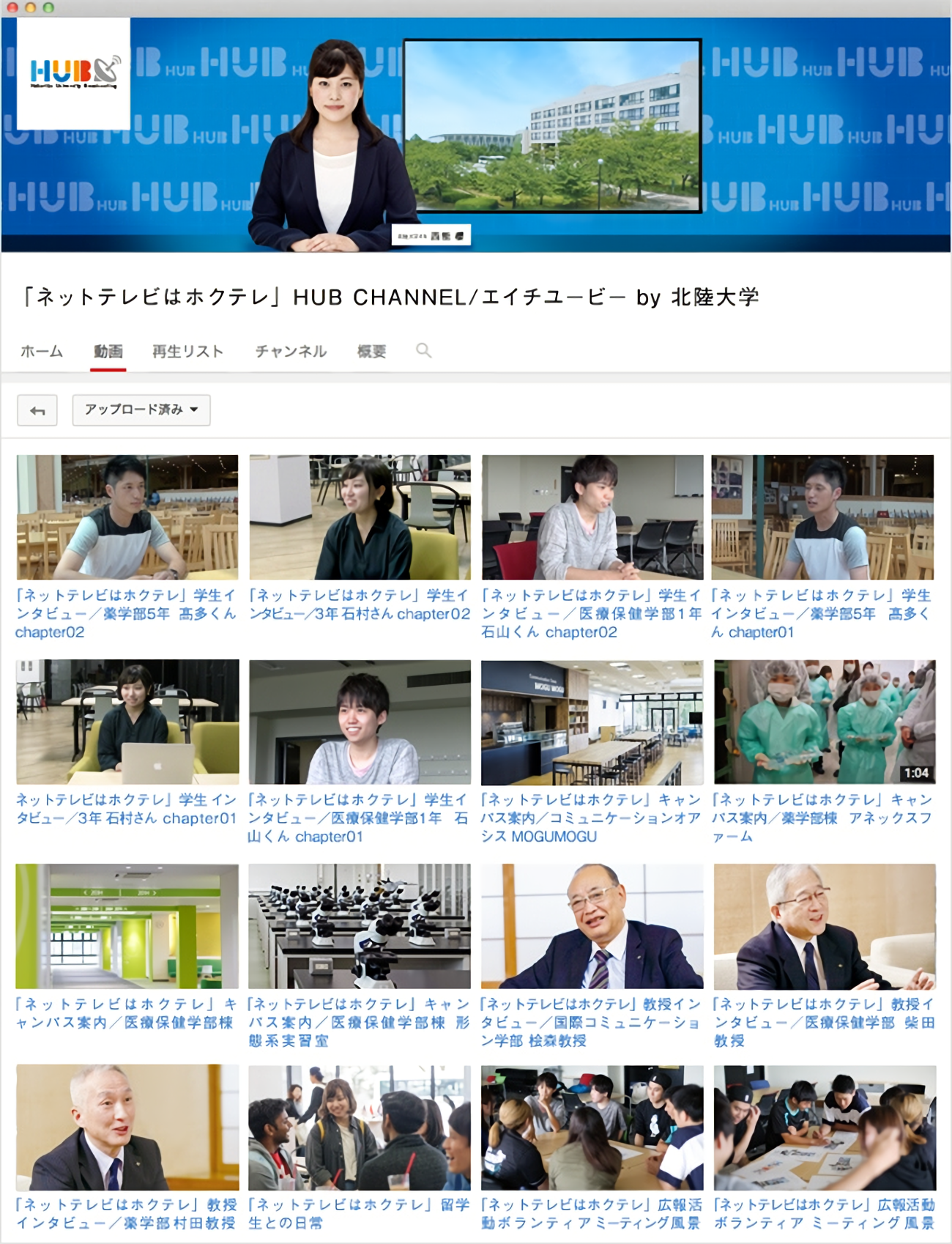
Task: Open 留学生との日常 video
Action: click(360, 1128)
